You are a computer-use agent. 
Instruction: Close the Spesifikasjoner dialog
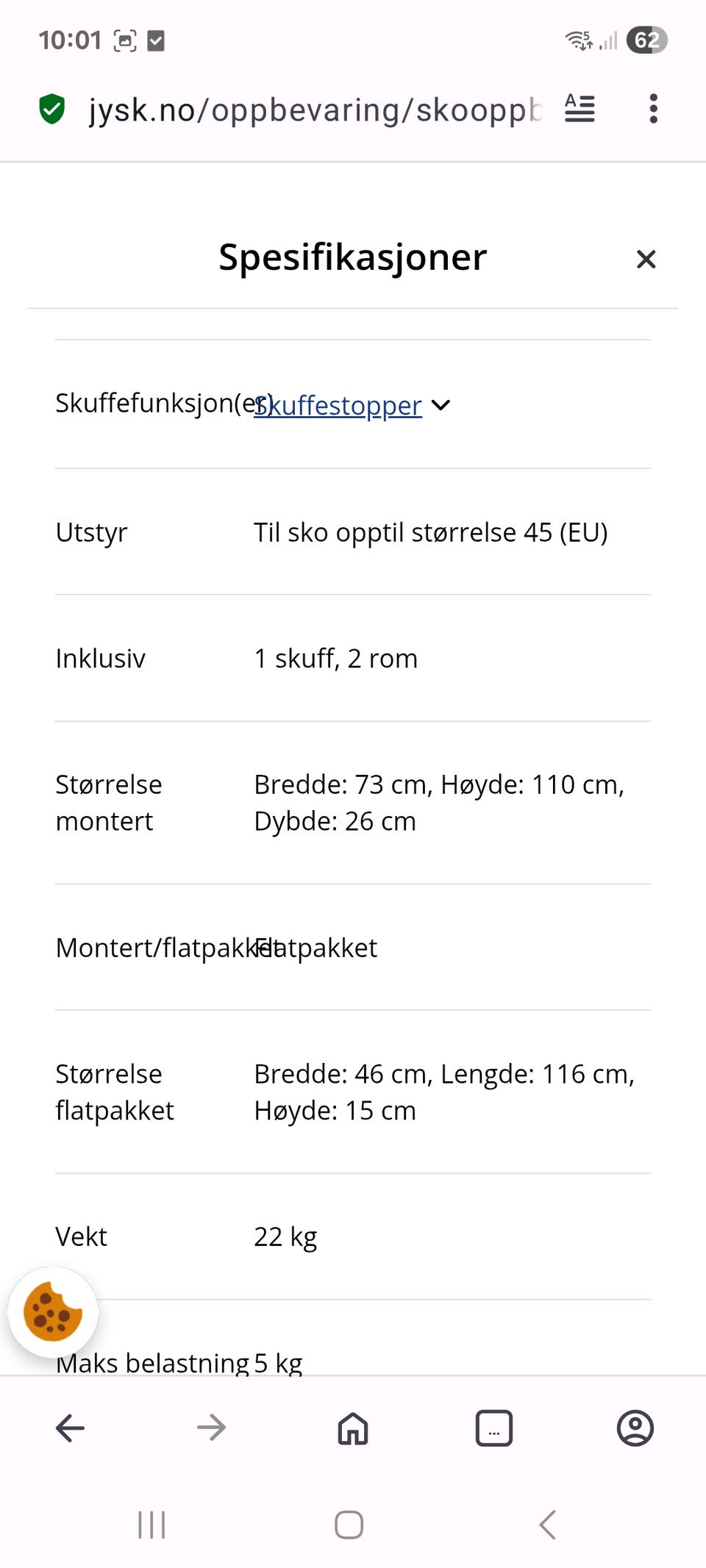646,259
